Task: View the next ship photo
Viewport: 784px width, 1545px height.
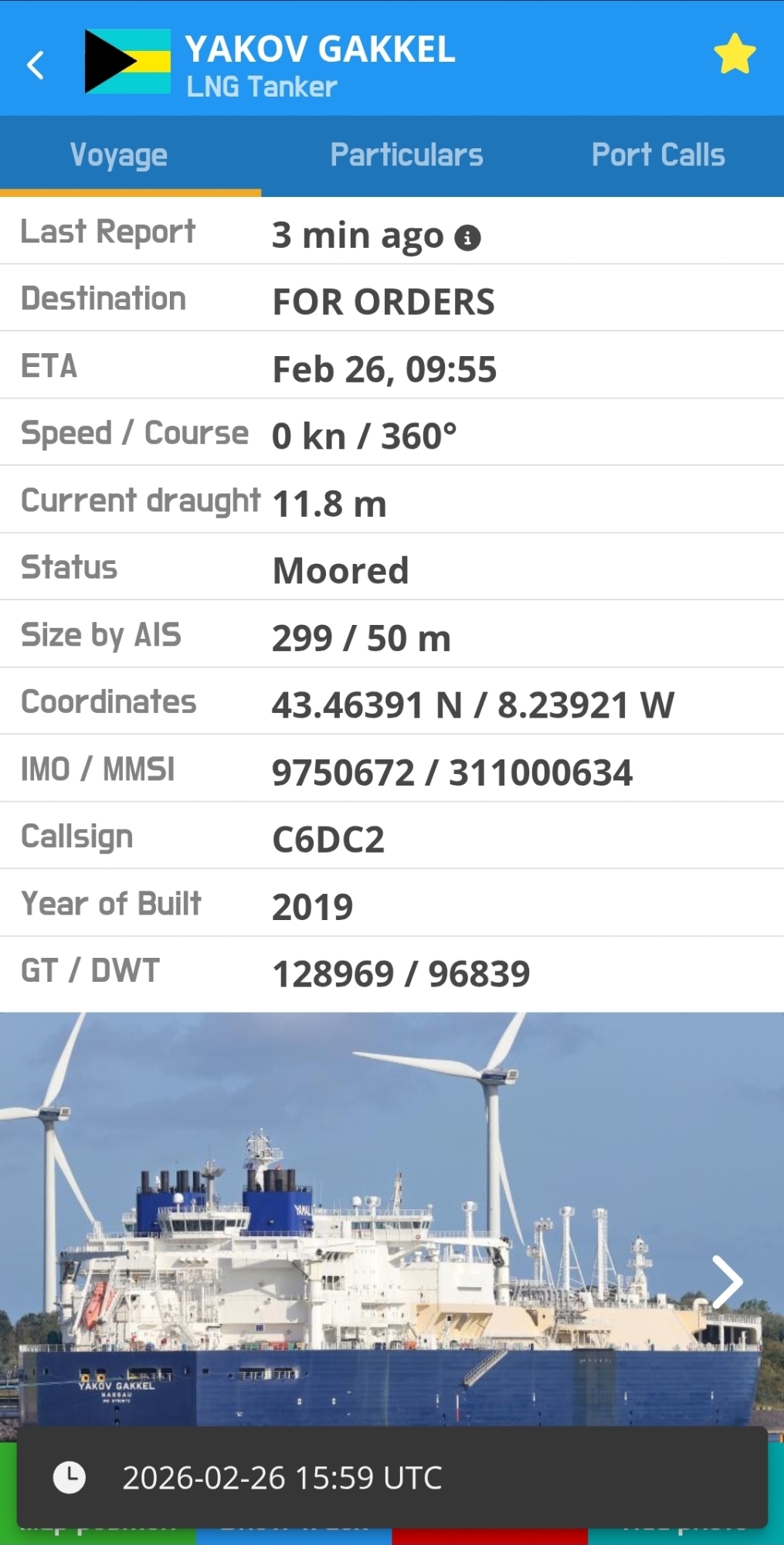Action: click(x=726, y=1282)
